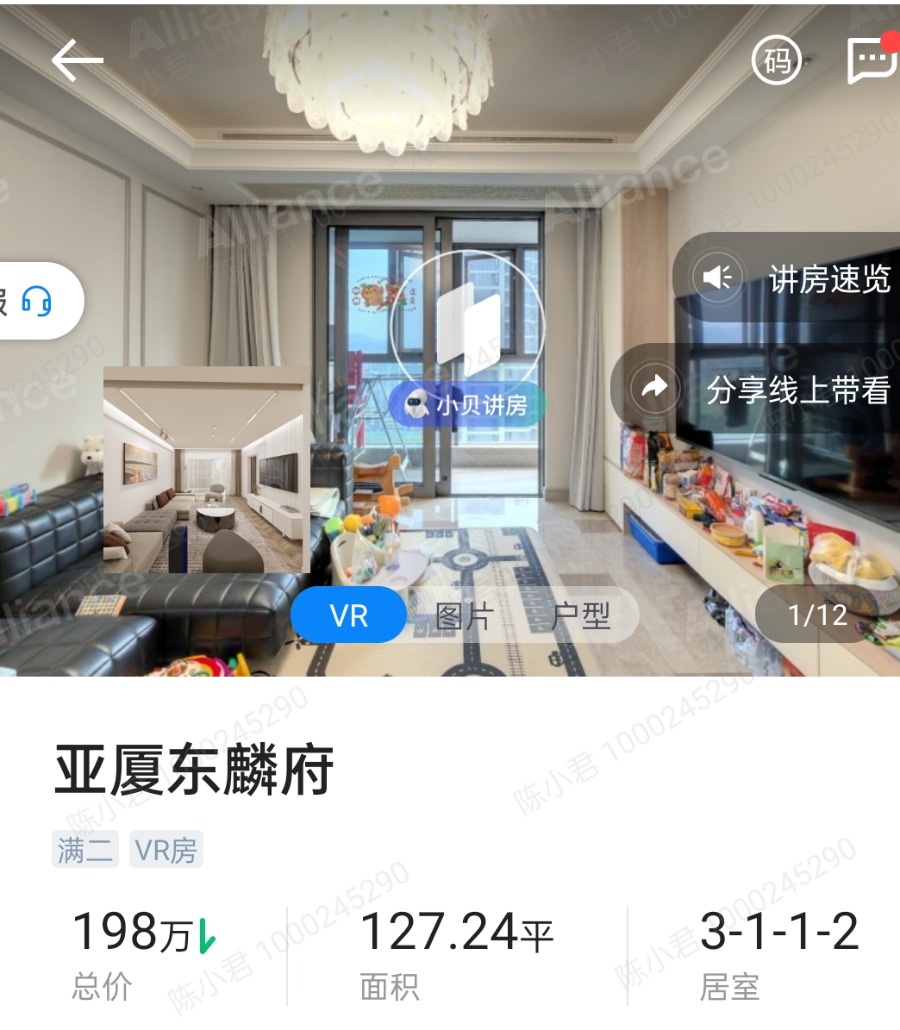Switch to the 图片 tab
900x1030 pixels.
(464, 616)
